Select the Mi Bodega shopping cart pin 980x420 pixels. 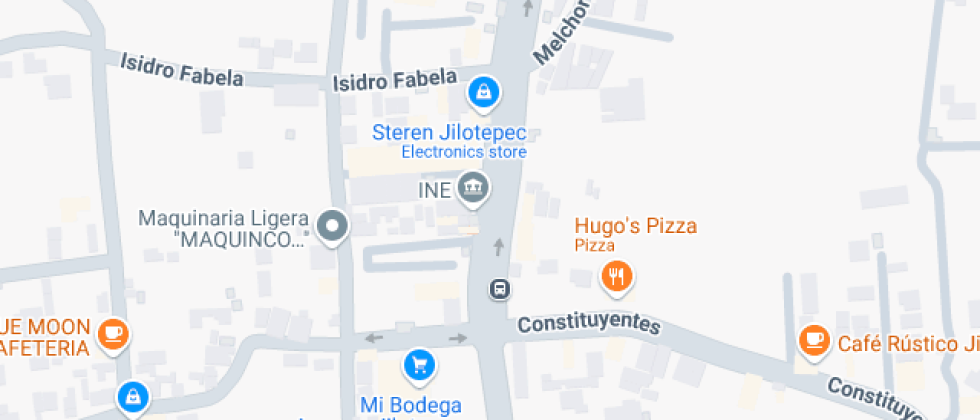[x=420, y=365]
